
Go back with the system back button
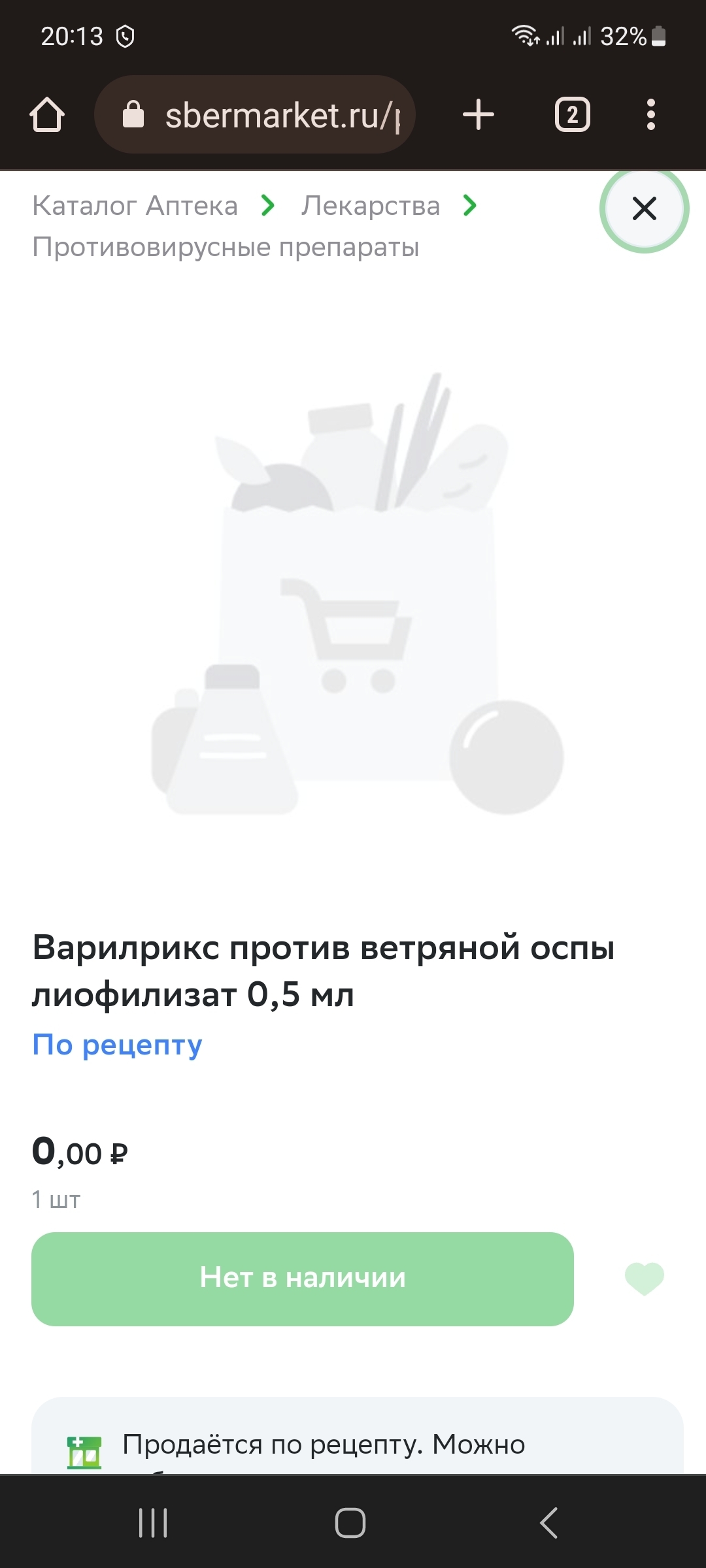[549, 1523]
